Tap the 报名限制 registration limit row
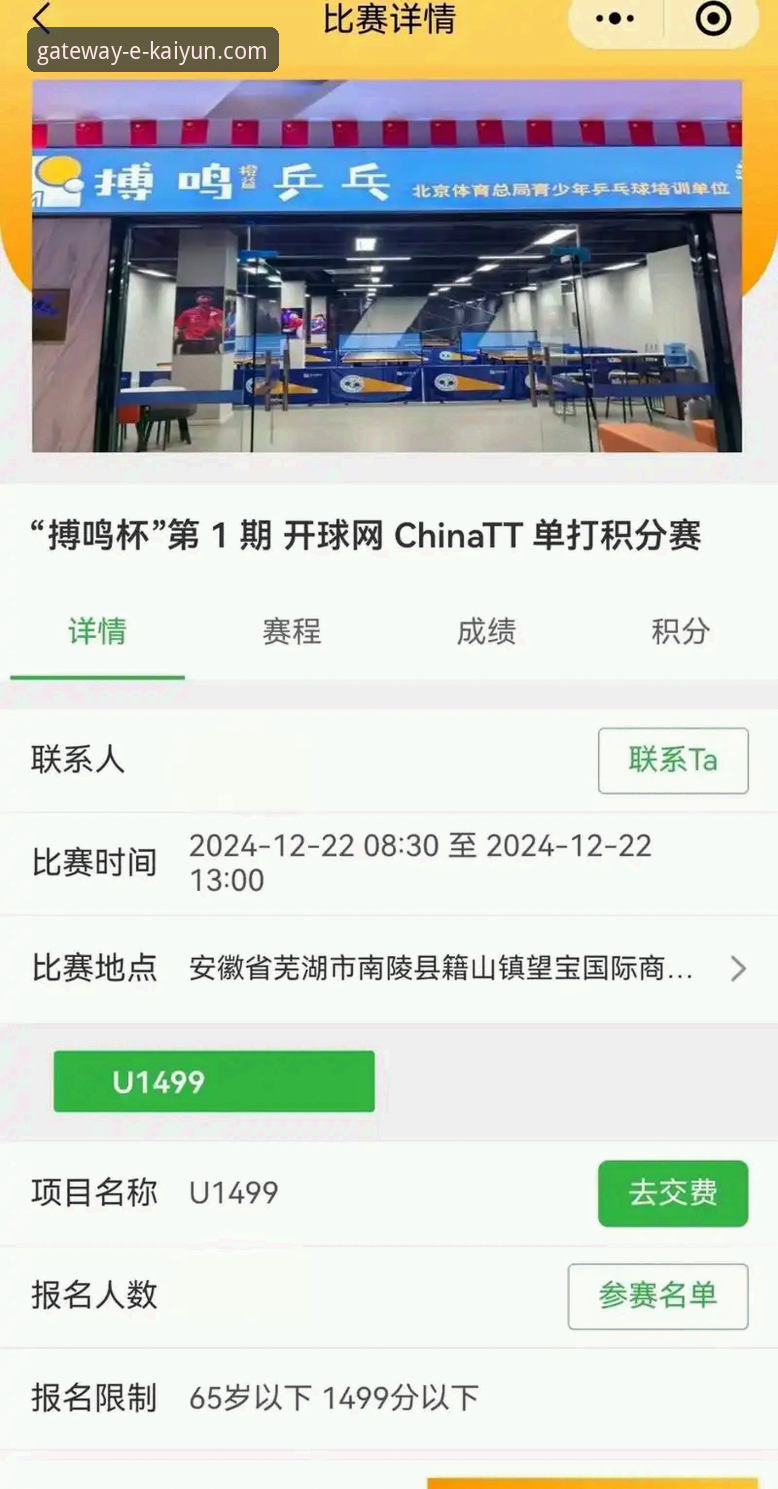 click(93, 1399)
